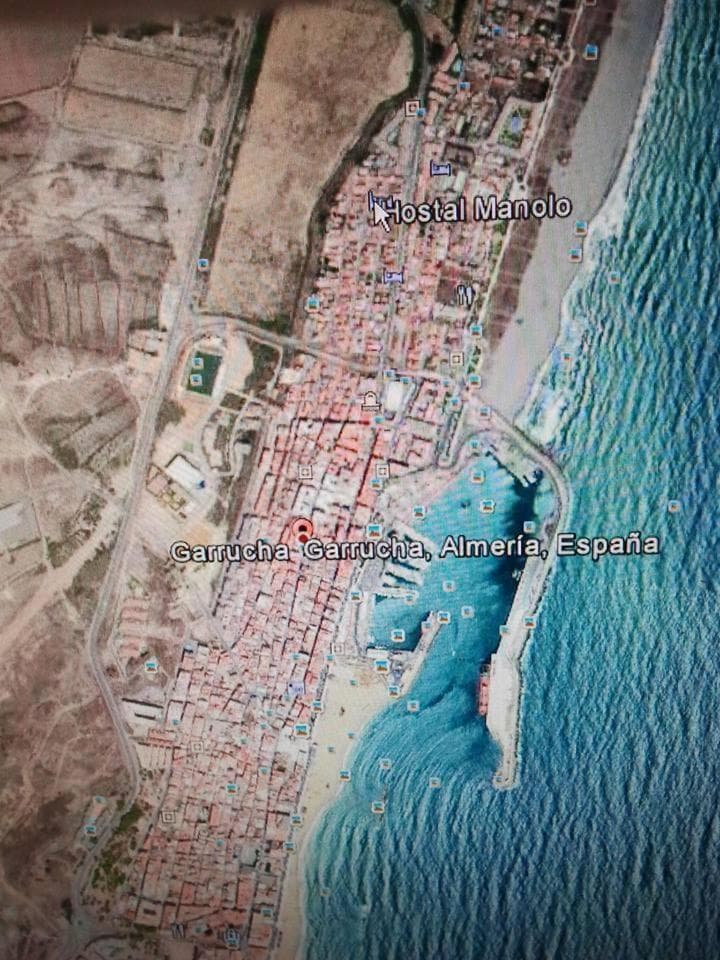Open the Hostal Manolo lodging marker

click(x=380, y=201)
